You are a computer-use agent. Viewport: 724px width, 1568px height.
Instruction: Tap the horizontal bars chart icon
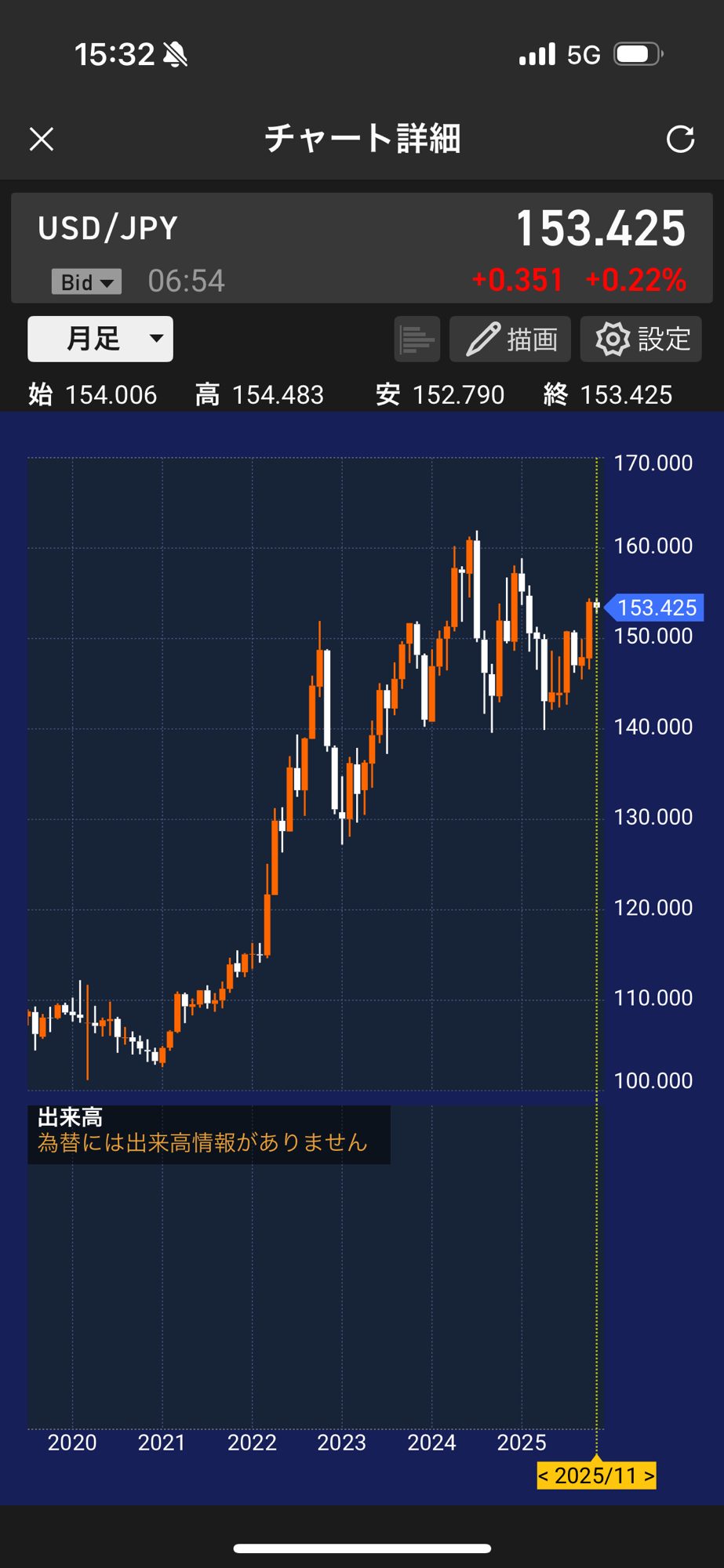(x=417, y=339)
